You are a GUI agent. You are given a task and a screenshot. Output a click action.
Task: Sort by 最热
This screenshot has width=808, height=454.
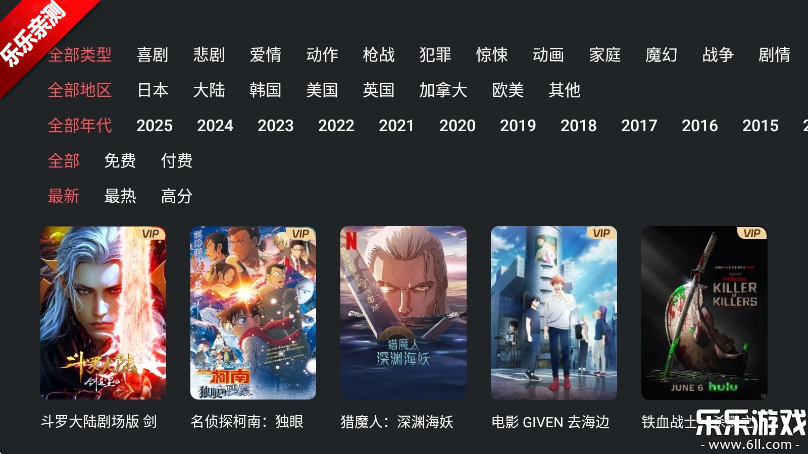coord(120,196)
